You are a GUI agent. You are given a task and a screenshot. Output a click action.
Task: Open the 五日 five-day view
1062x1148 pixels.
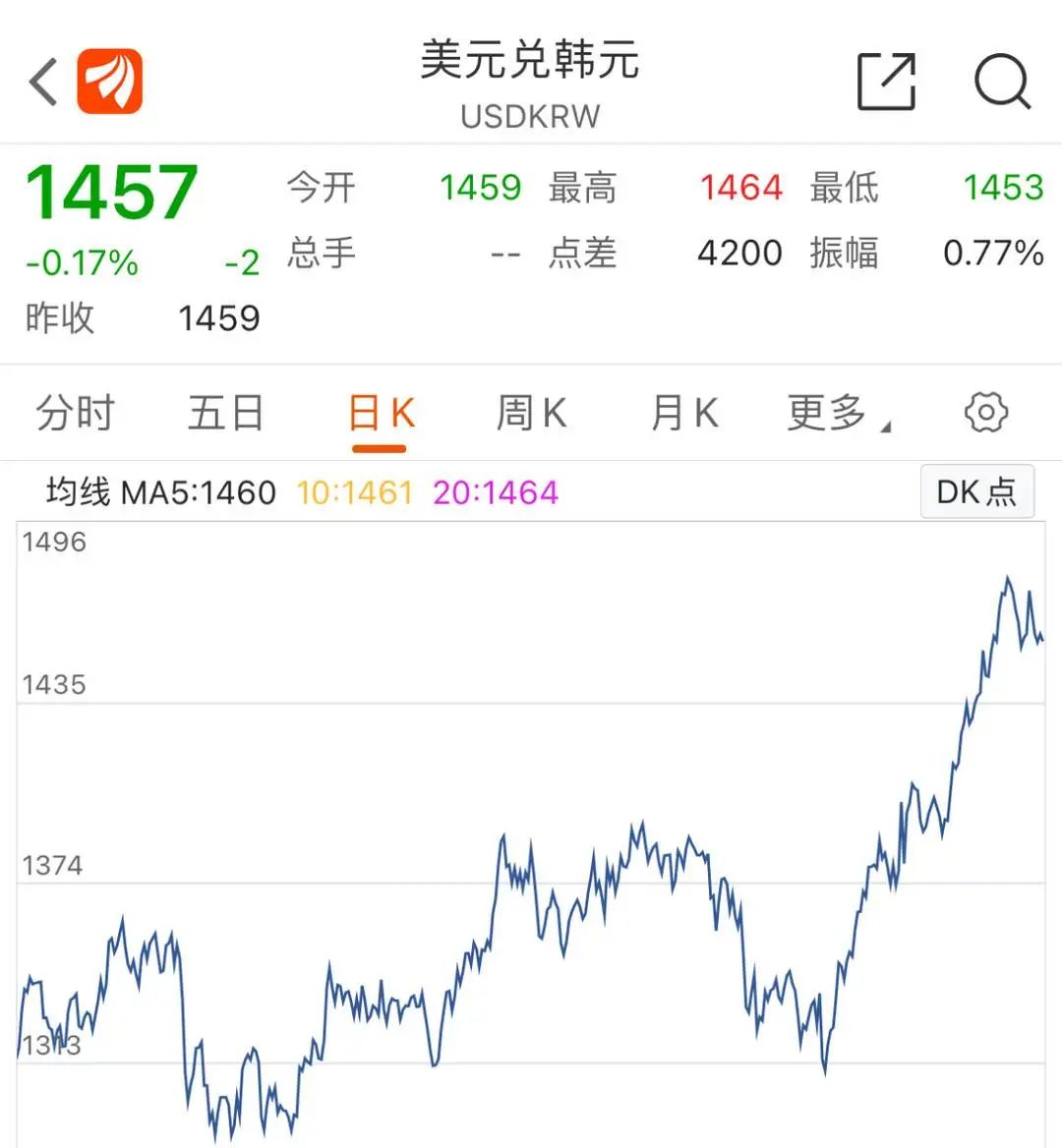(226, 413)
